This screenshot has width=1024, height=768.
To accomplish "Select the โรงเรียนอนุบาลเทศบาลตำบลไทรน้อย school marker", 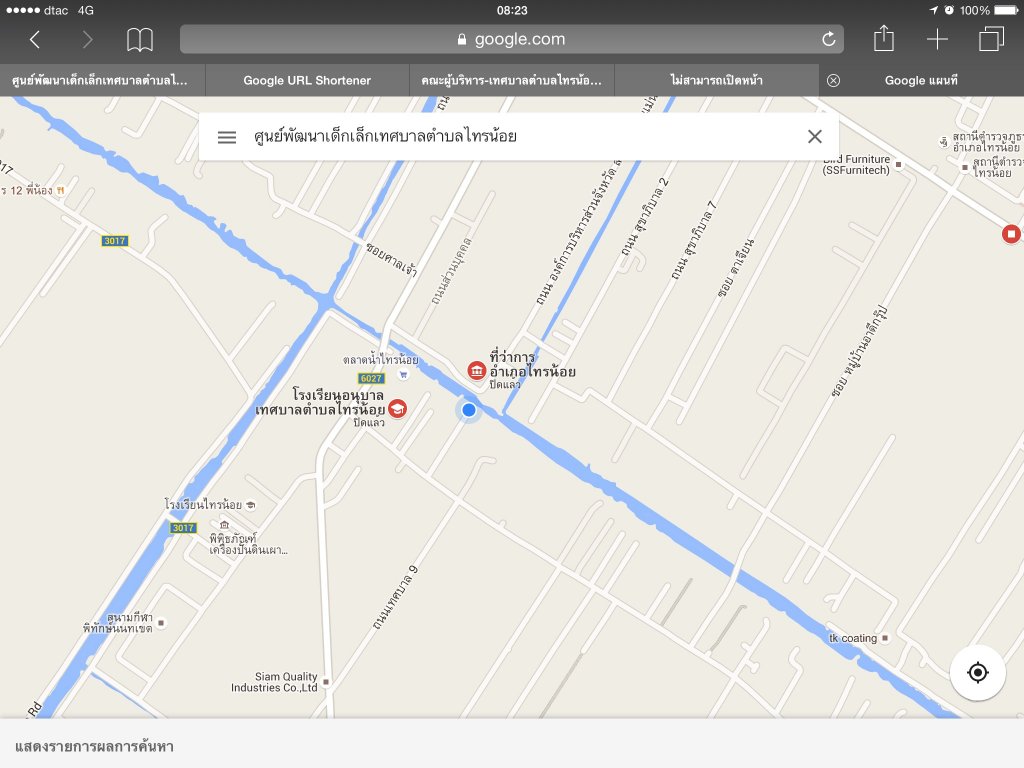I will click(x=397, y=409).
